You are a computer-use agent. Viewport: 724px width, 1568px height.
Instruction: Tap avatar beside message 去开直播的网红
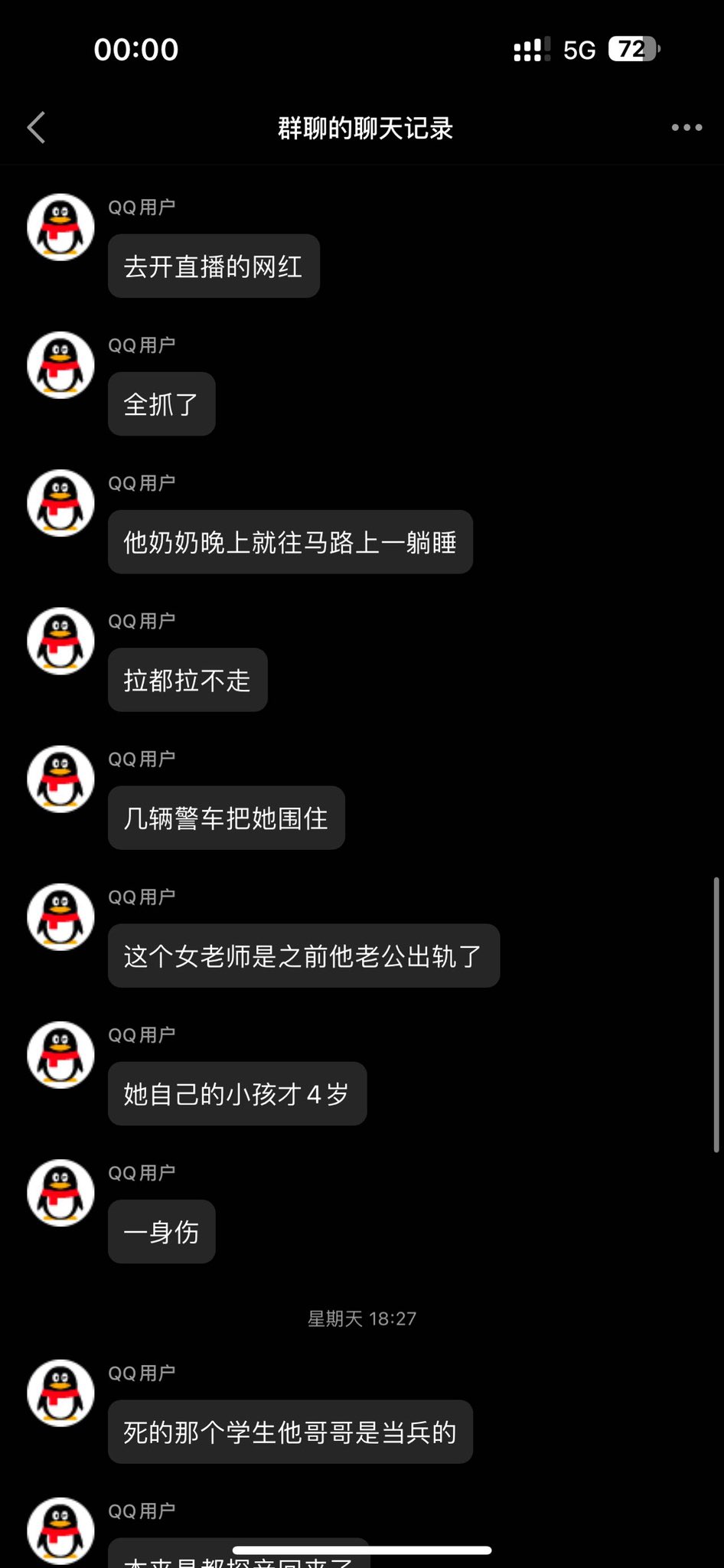pyautogui.click(x=60, y=227)
